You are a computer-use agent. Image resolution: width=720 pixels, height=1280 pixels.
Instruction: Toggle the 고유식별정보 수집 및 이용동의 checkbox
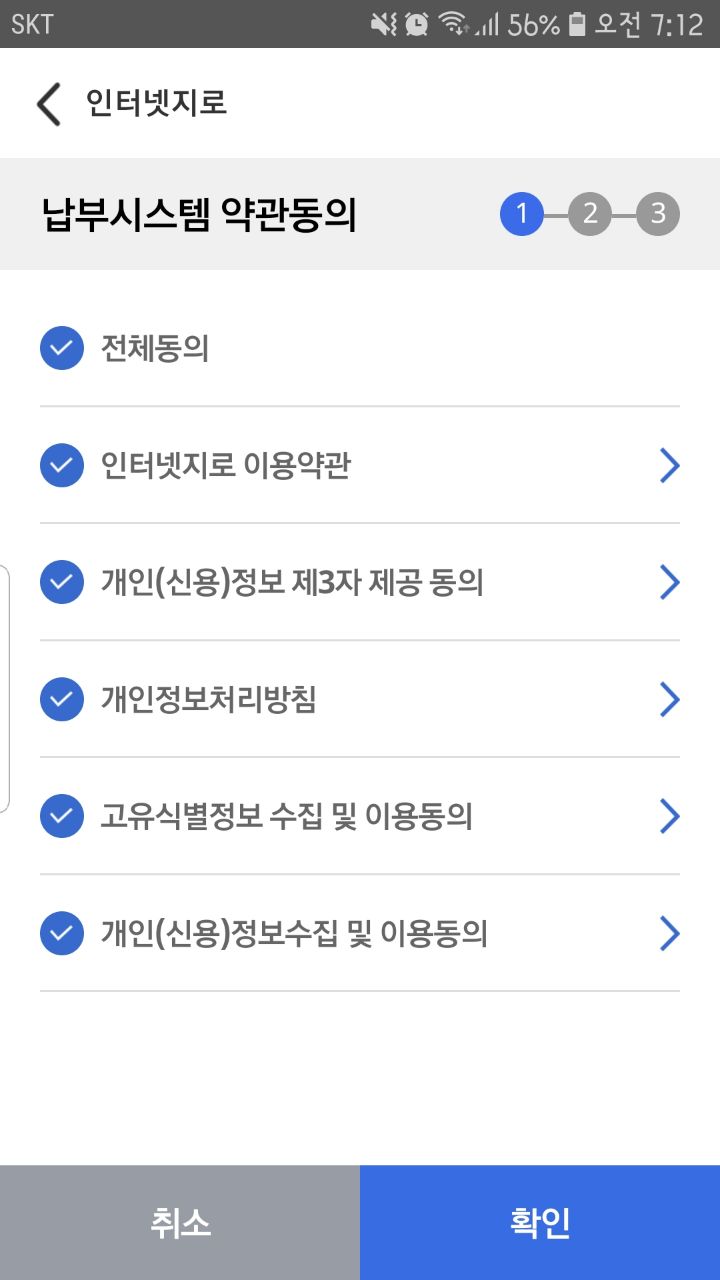pyautogui.click(x=61, y=816)
